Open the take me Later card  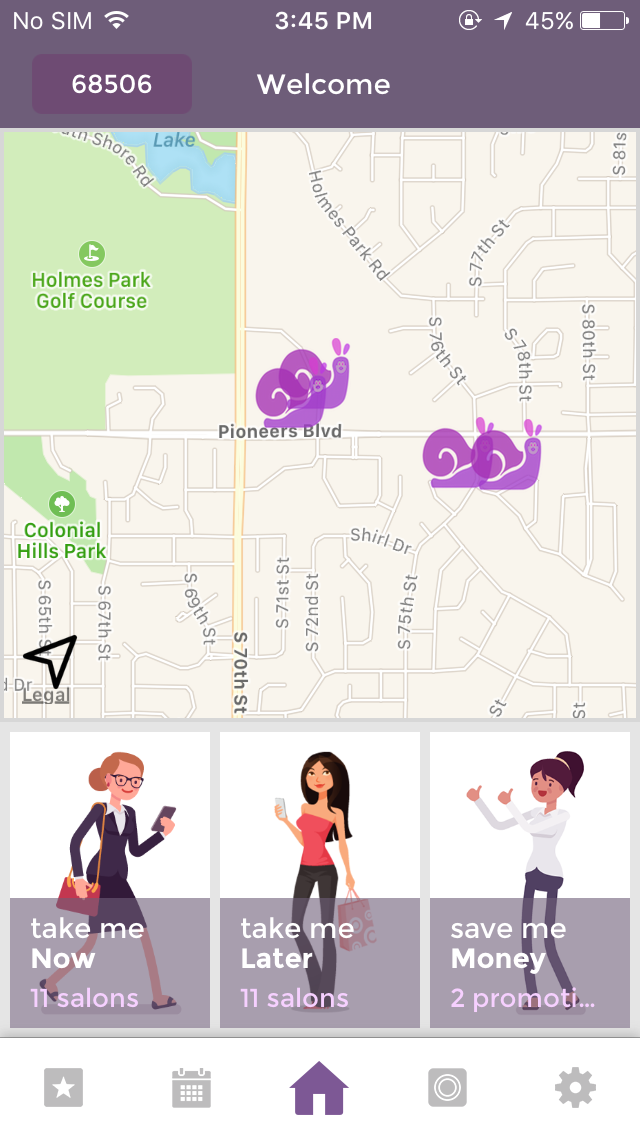tap(320, 879)
